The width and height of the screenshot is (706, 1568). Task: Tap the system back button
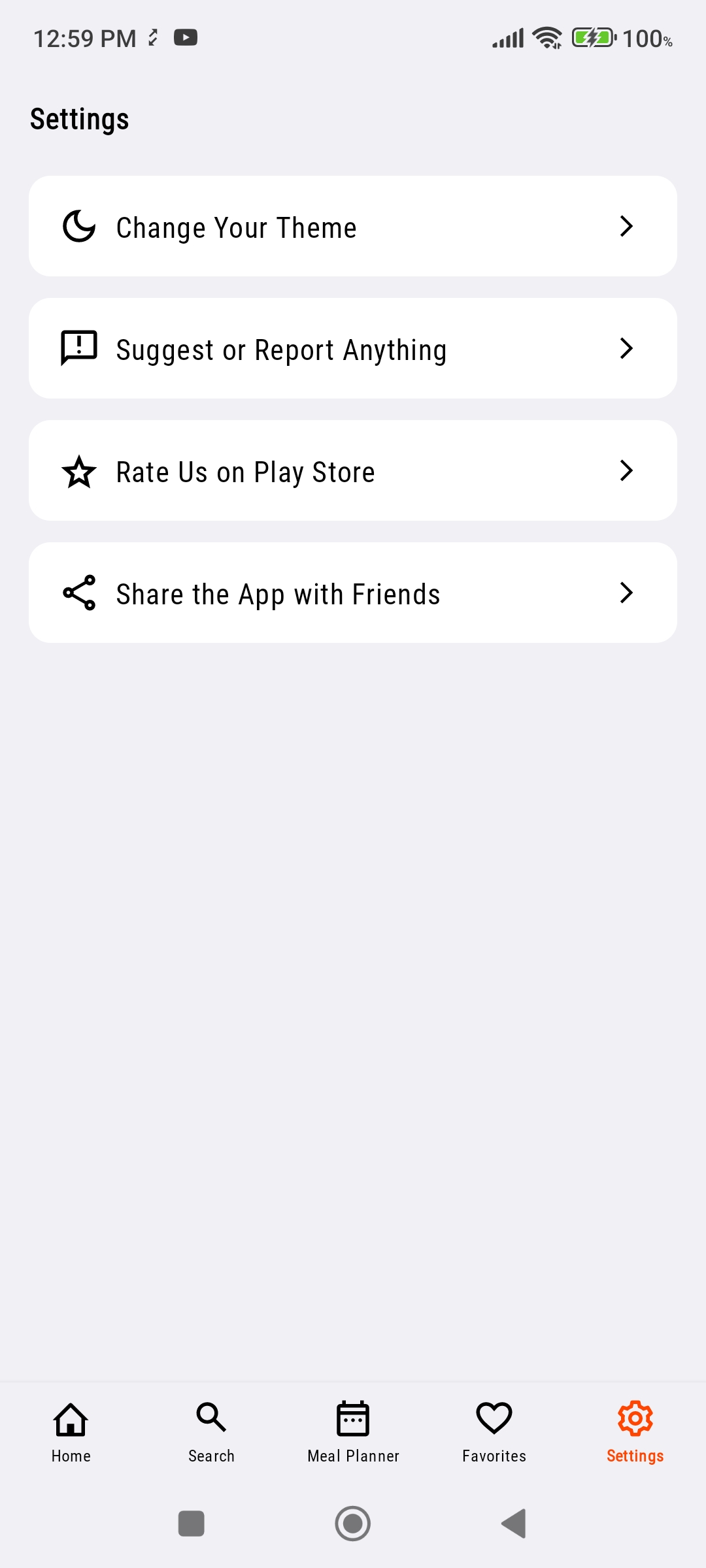[514, 1524]
